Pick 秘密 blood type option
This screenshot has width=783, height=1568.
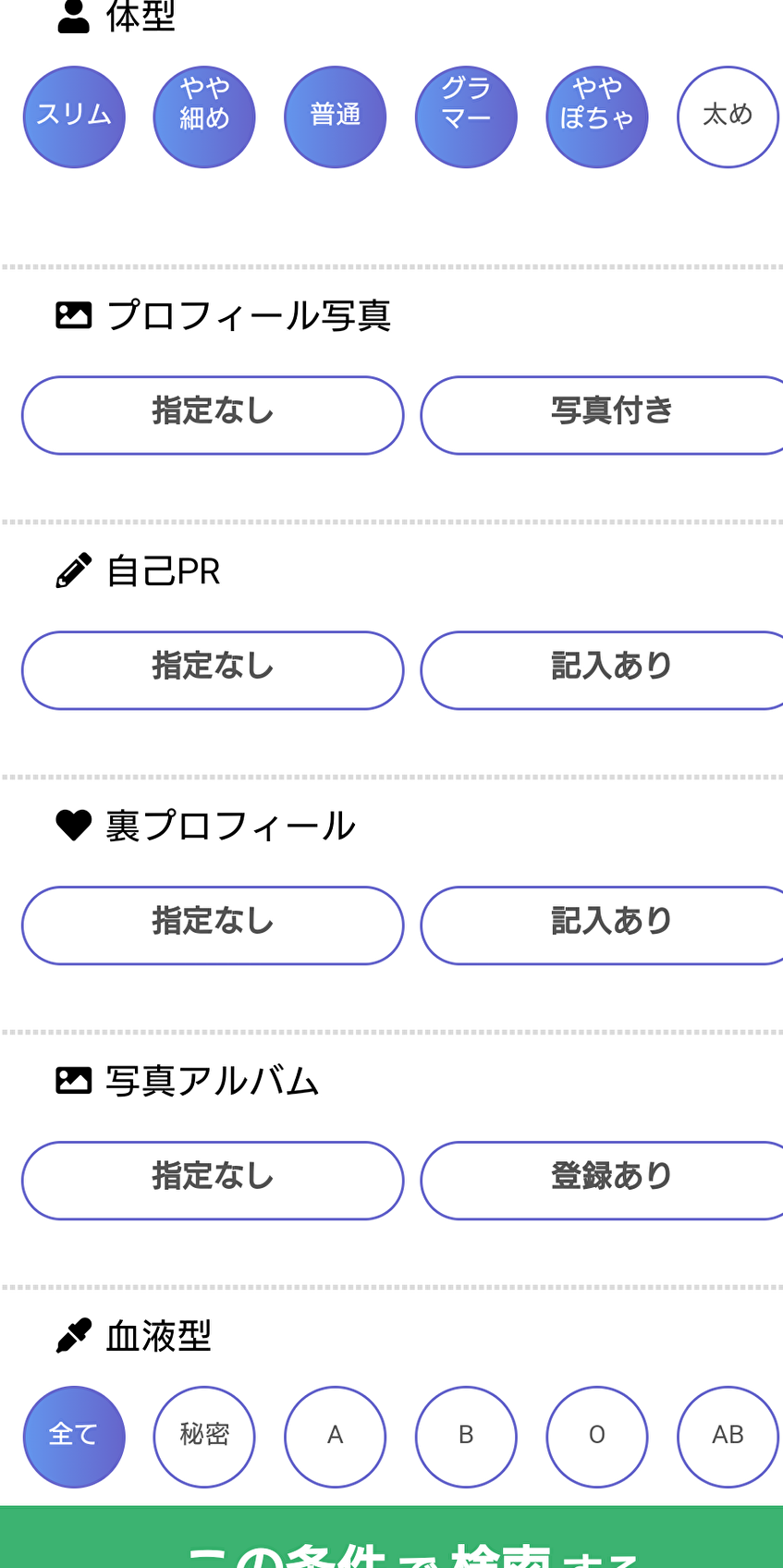pyautogui.click(x=204, y=1437)
